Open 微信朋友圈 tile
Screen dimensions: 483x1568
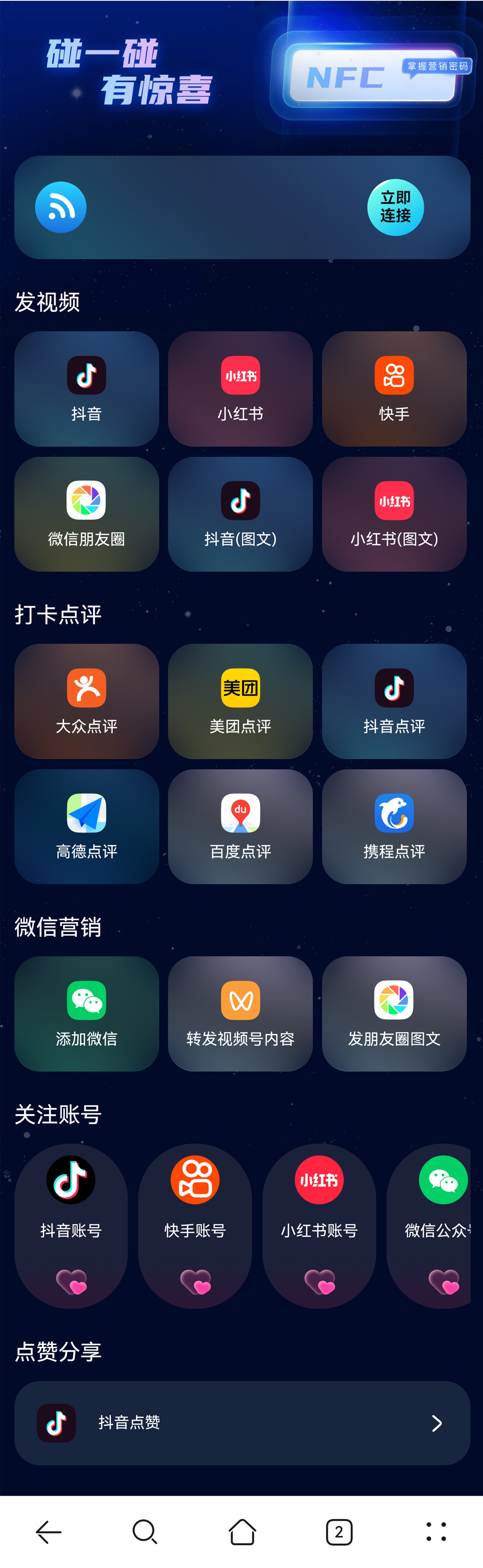point(86,514)
